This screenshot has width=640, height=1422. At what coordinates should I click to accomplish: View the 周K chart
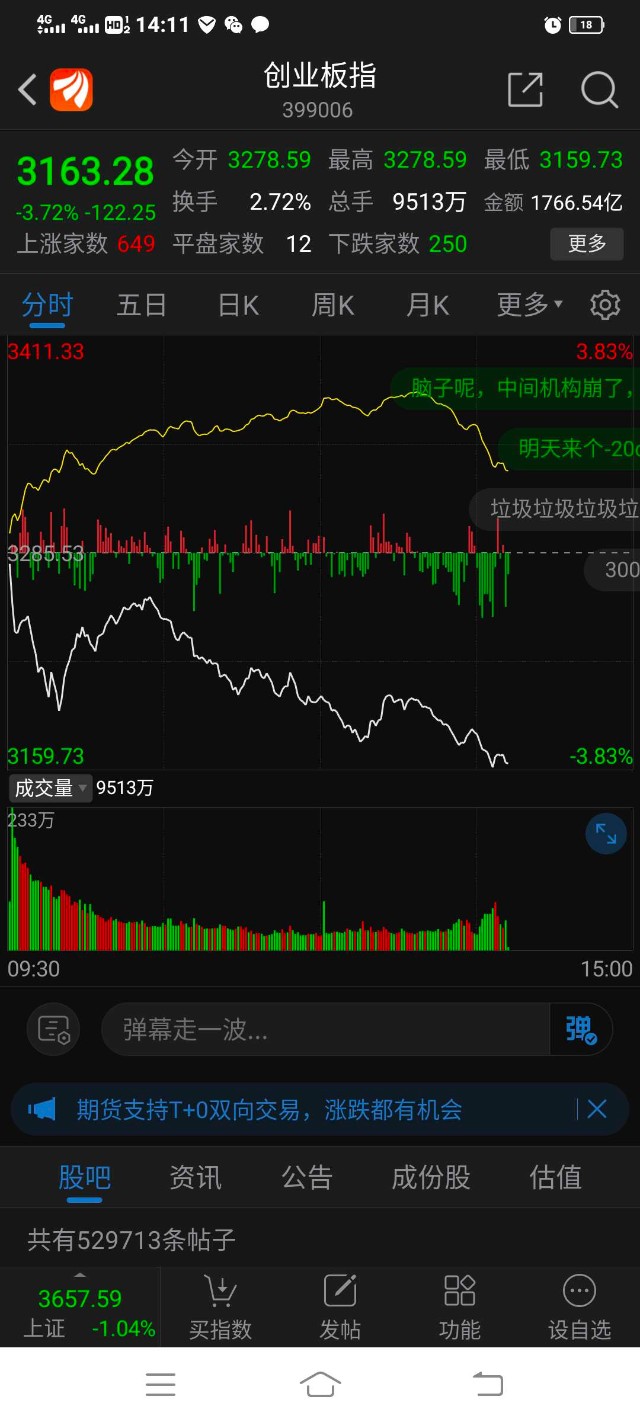click(x=332, y=305)
